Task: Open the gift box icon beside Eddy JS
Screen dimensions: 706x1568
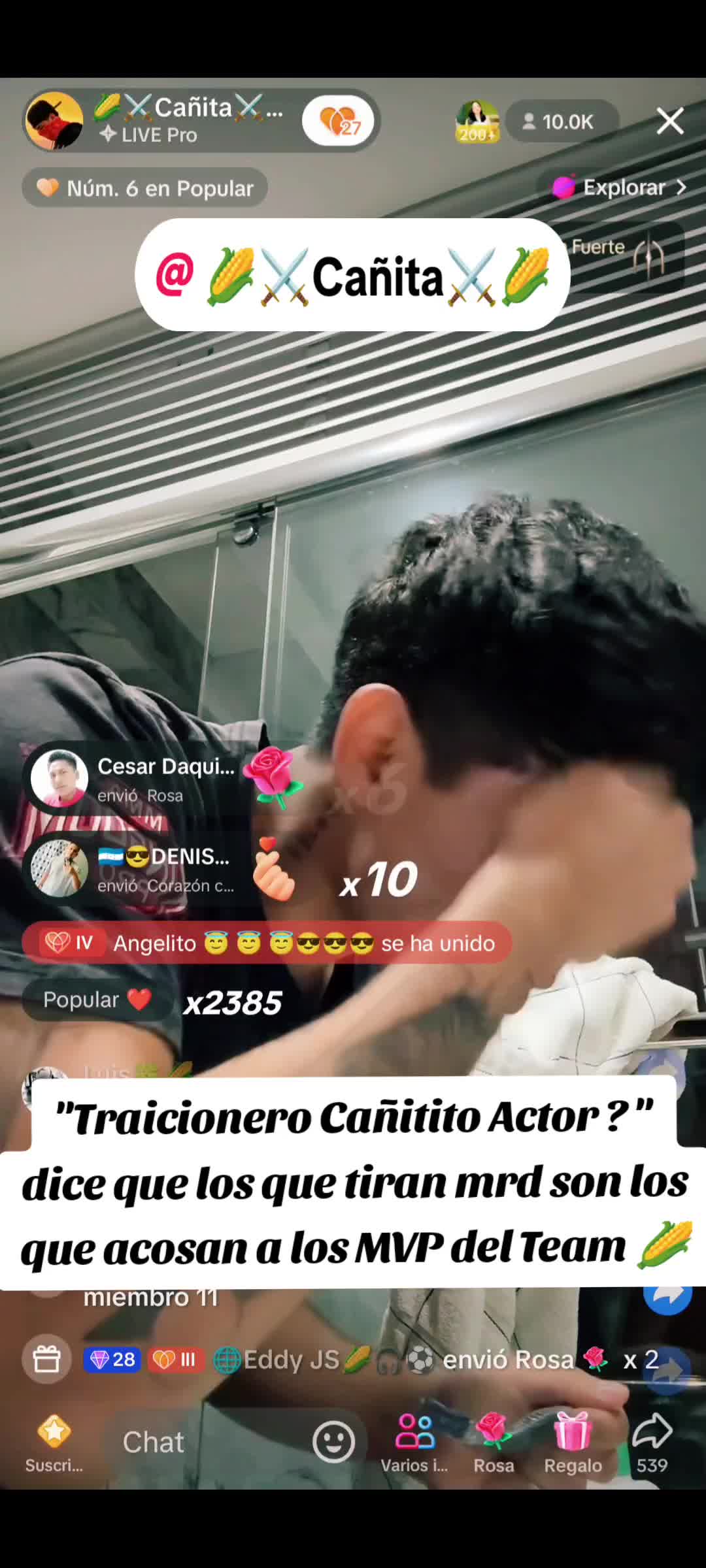Action: [46, 1360]
